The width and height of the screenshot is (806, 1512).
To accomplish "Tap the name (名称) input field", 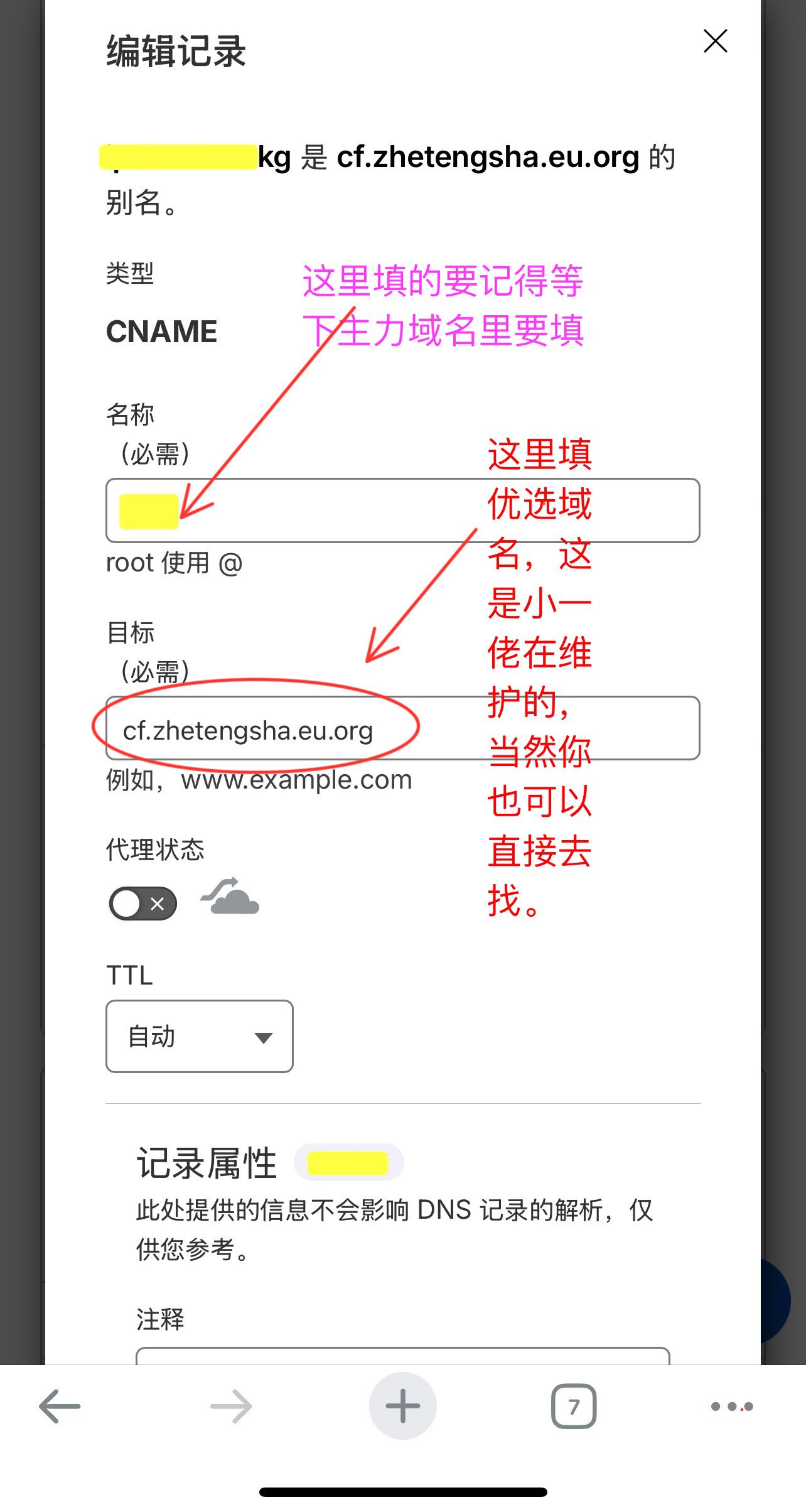I will pyautogui.click(x=402, y=510).
